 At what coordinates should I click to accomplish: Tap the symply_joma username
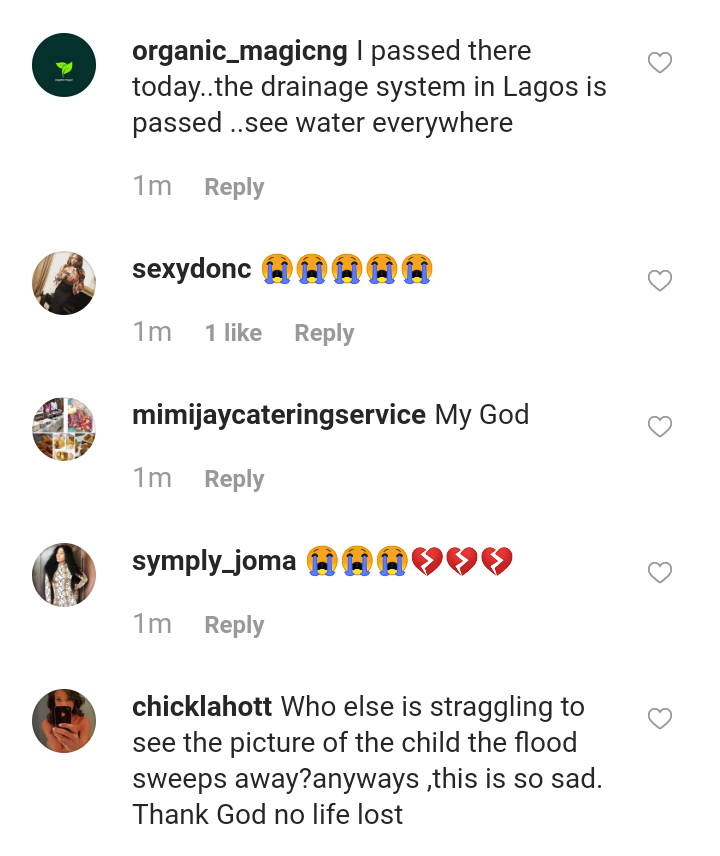pos(214,561)
